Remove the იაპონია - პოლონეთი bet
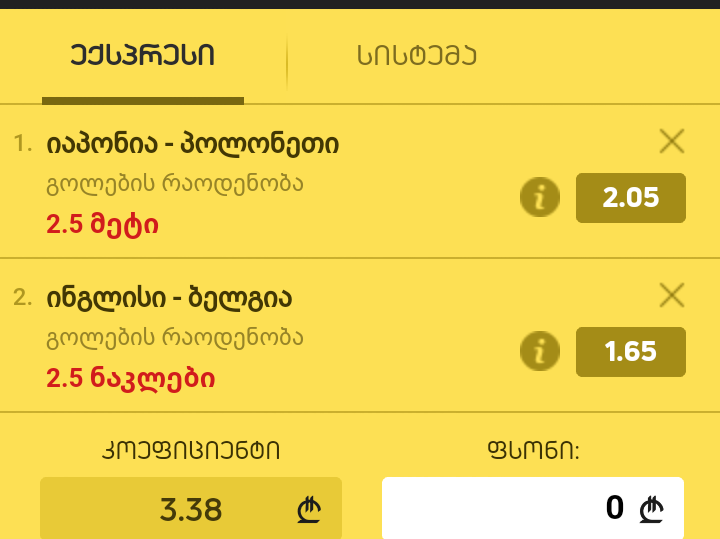720x539 pixels. click(x=672, y=142)
